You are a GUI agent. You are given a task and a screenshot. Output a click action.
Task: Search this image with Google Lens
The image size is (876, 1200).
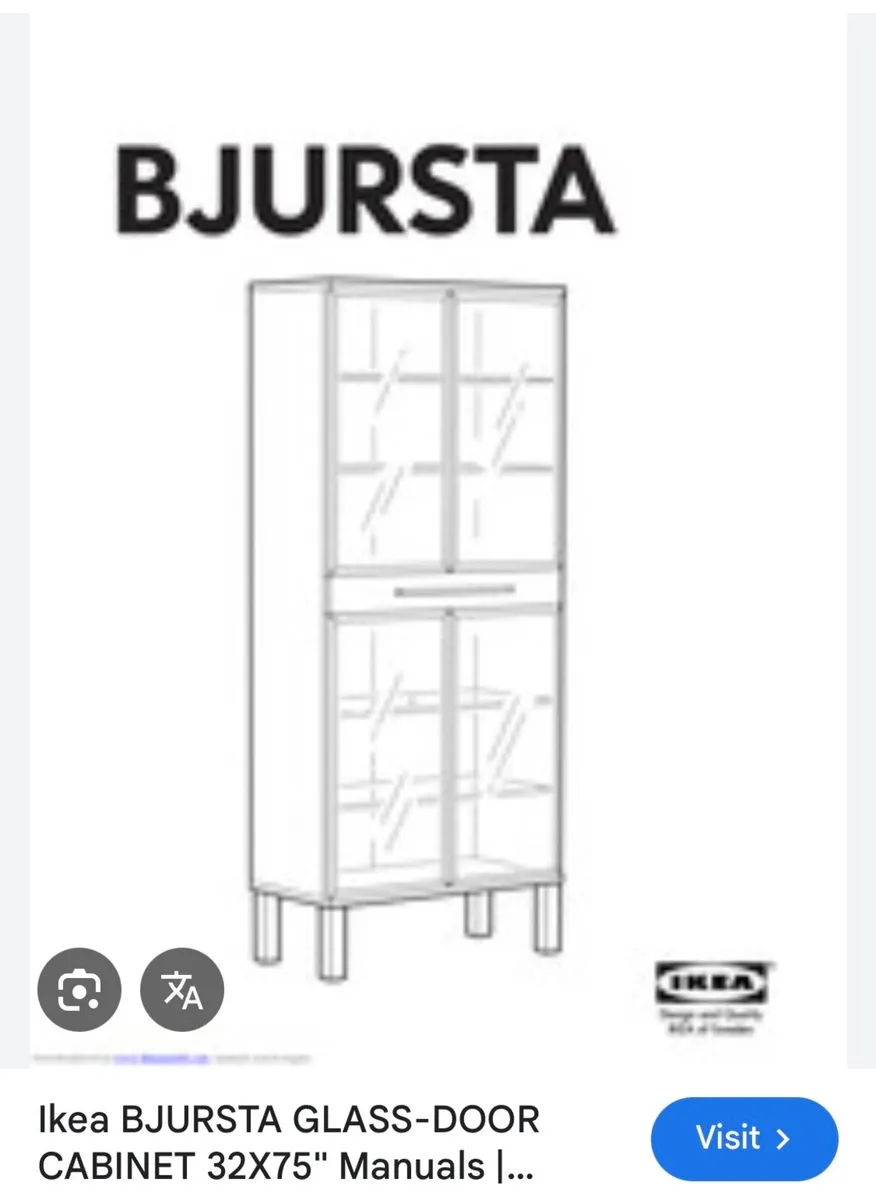[79, 990]
